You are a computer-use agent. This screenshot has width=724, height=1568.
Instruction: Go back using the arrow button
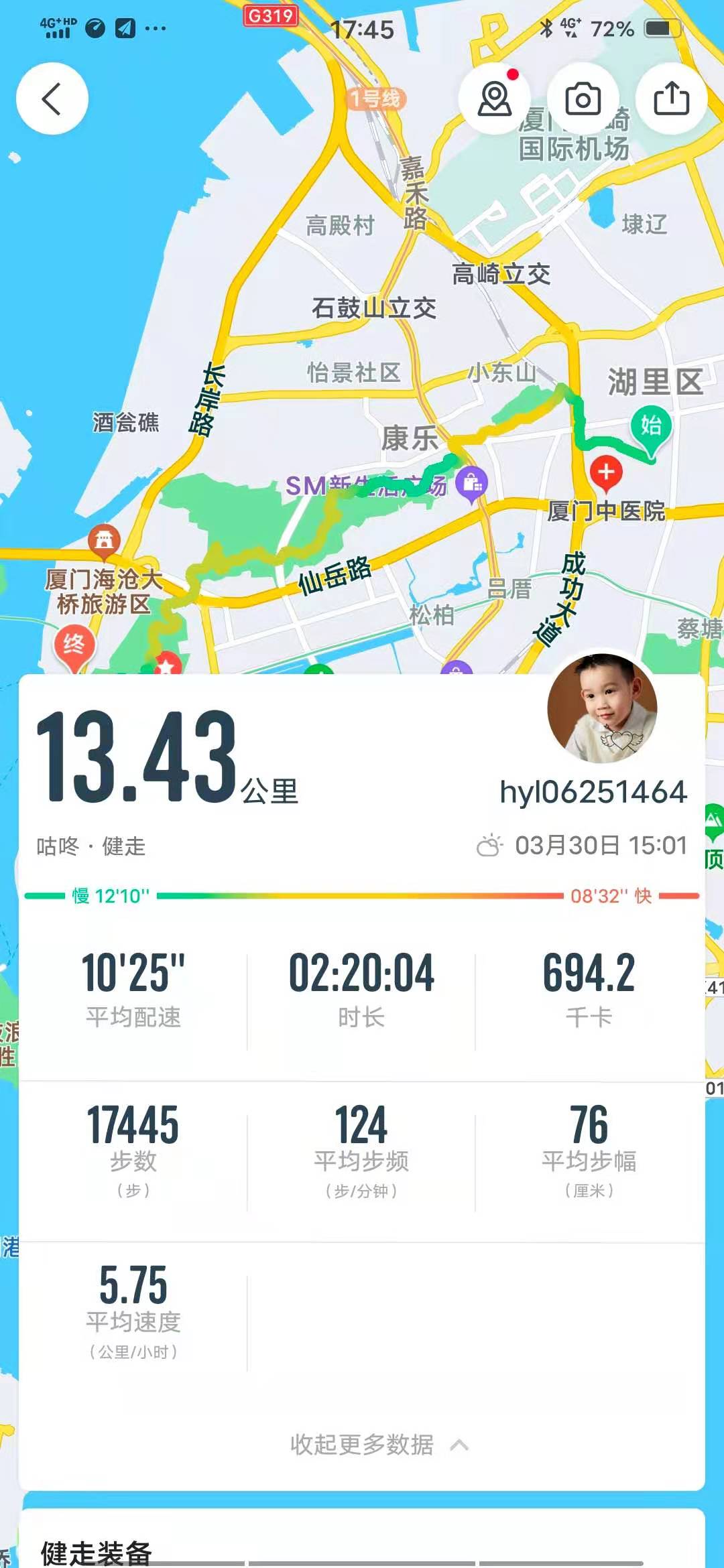[52, 99]
